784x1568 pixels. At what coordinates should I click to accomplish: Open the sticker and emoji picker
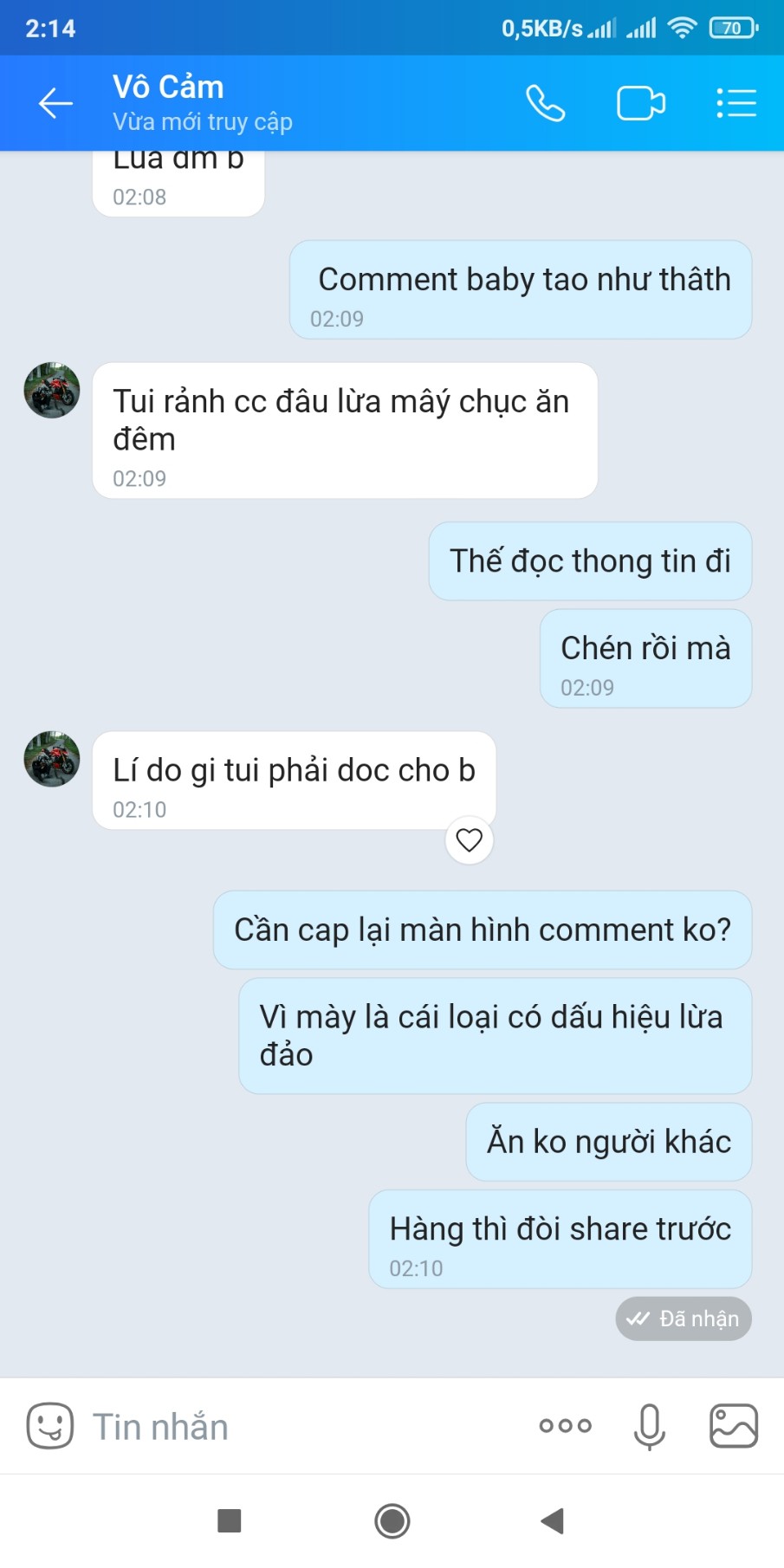tap(49, 1426)
